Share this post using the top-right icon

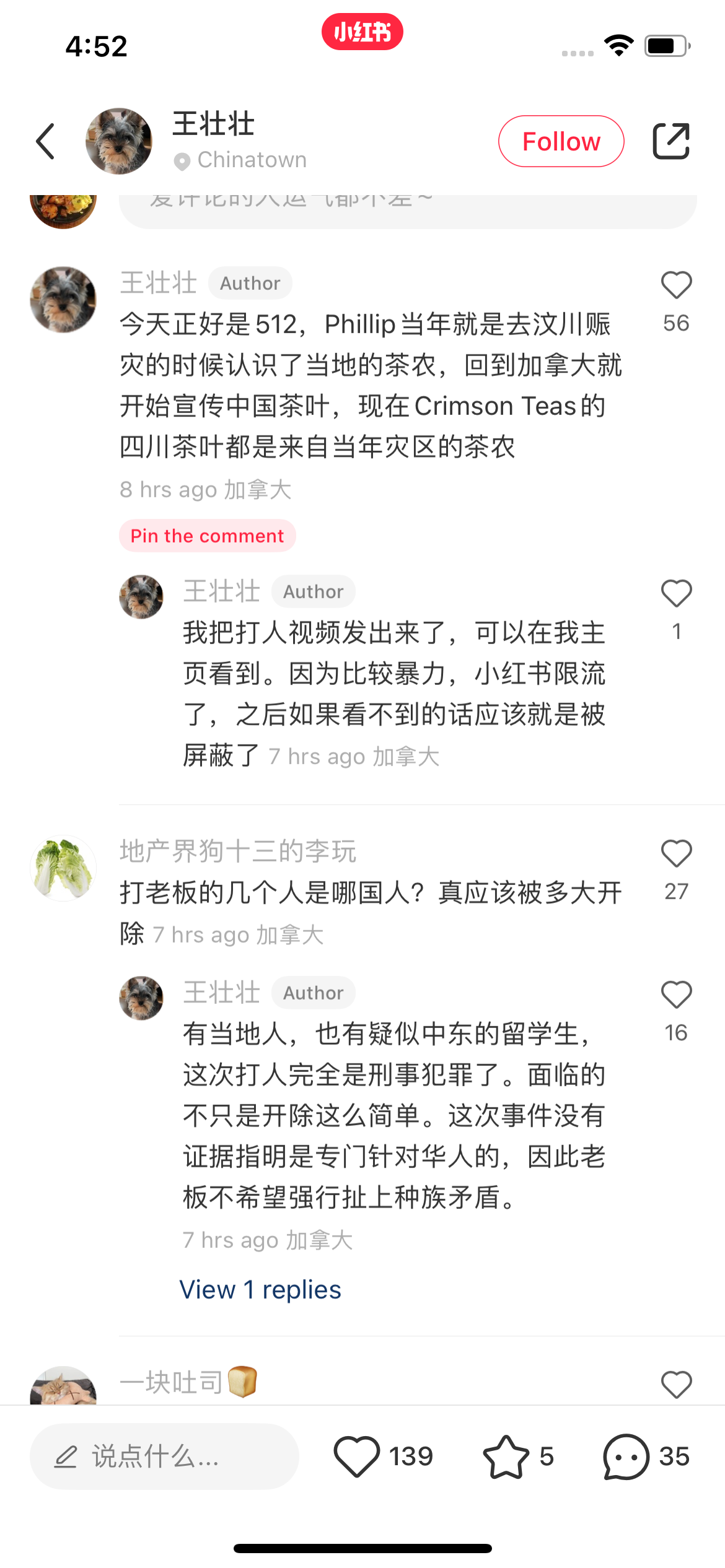[671, 141]
